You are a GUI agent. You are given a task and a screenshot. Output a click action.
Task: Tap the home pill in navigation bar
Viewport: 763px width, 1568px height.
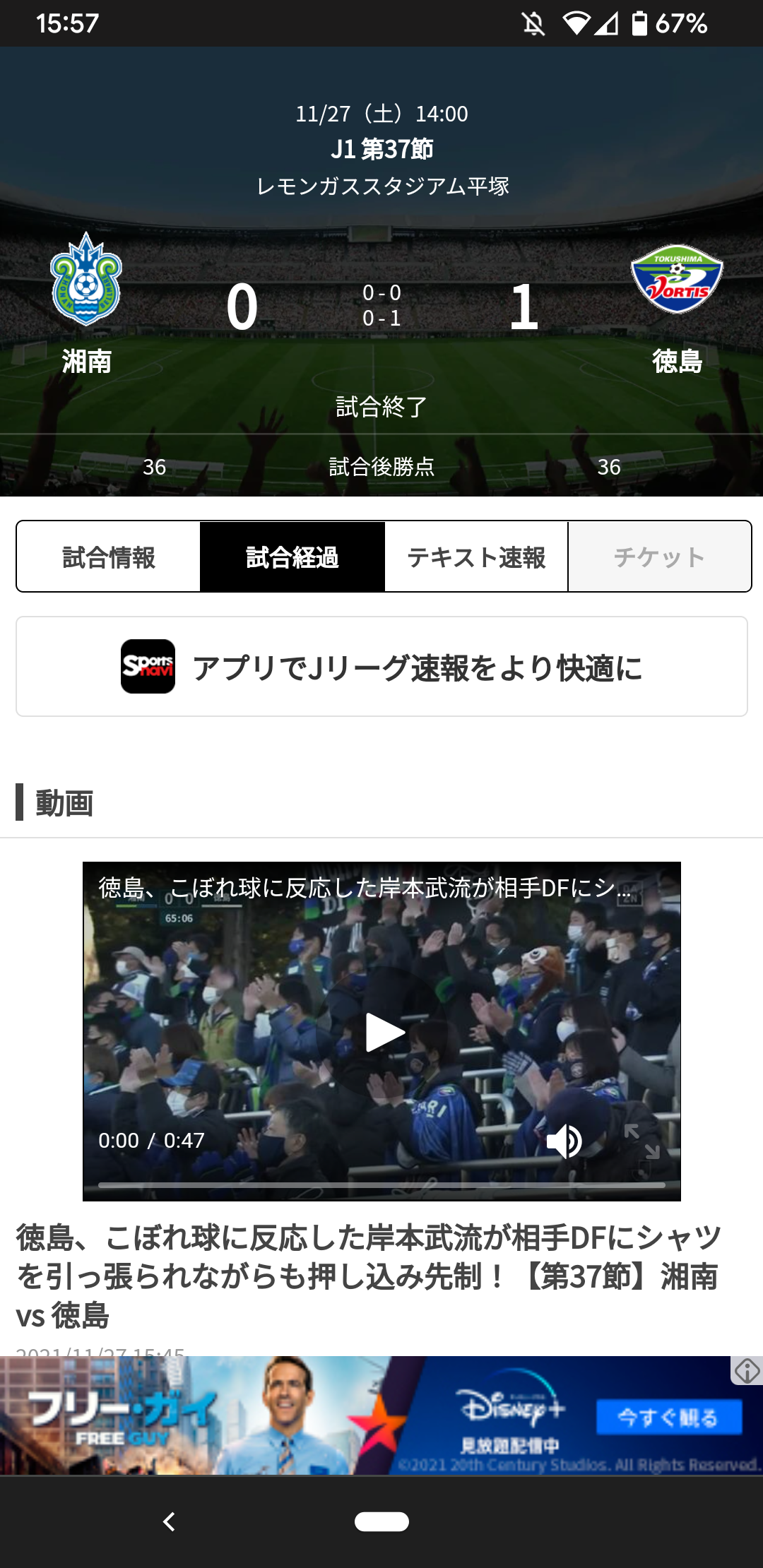pos(381,1521)
